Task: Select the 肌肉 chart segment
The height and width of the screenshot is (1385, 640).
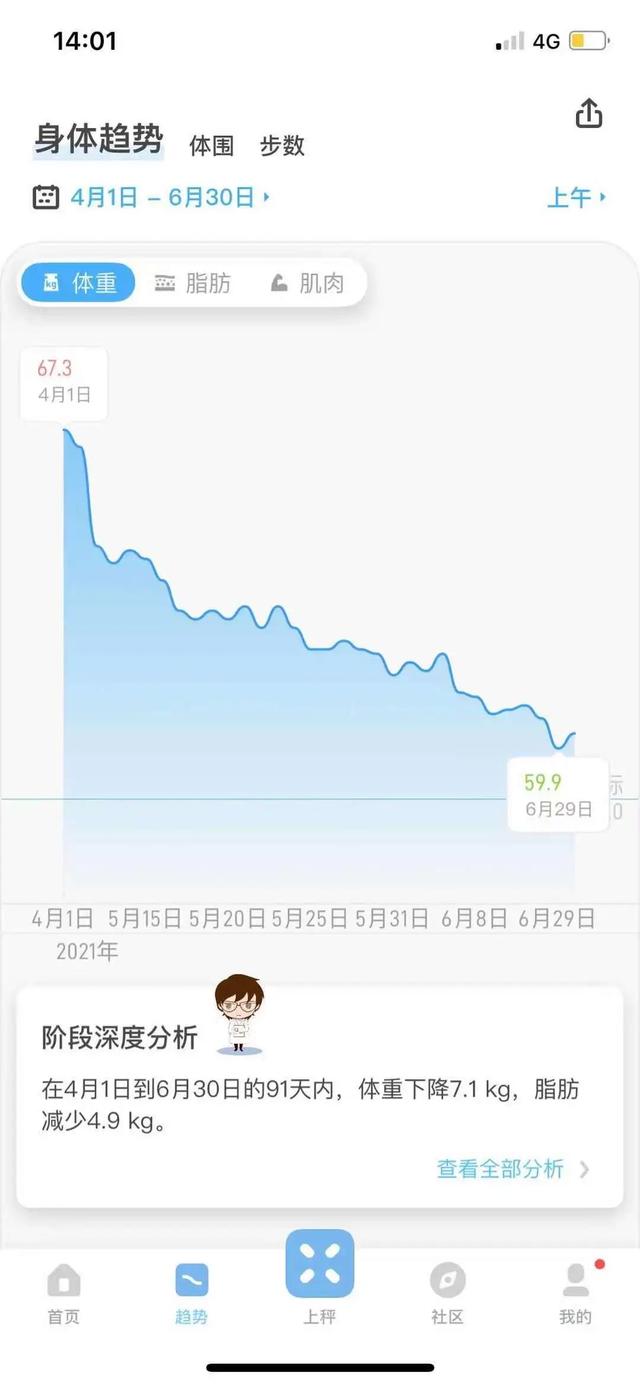Action: pos(307,283)
